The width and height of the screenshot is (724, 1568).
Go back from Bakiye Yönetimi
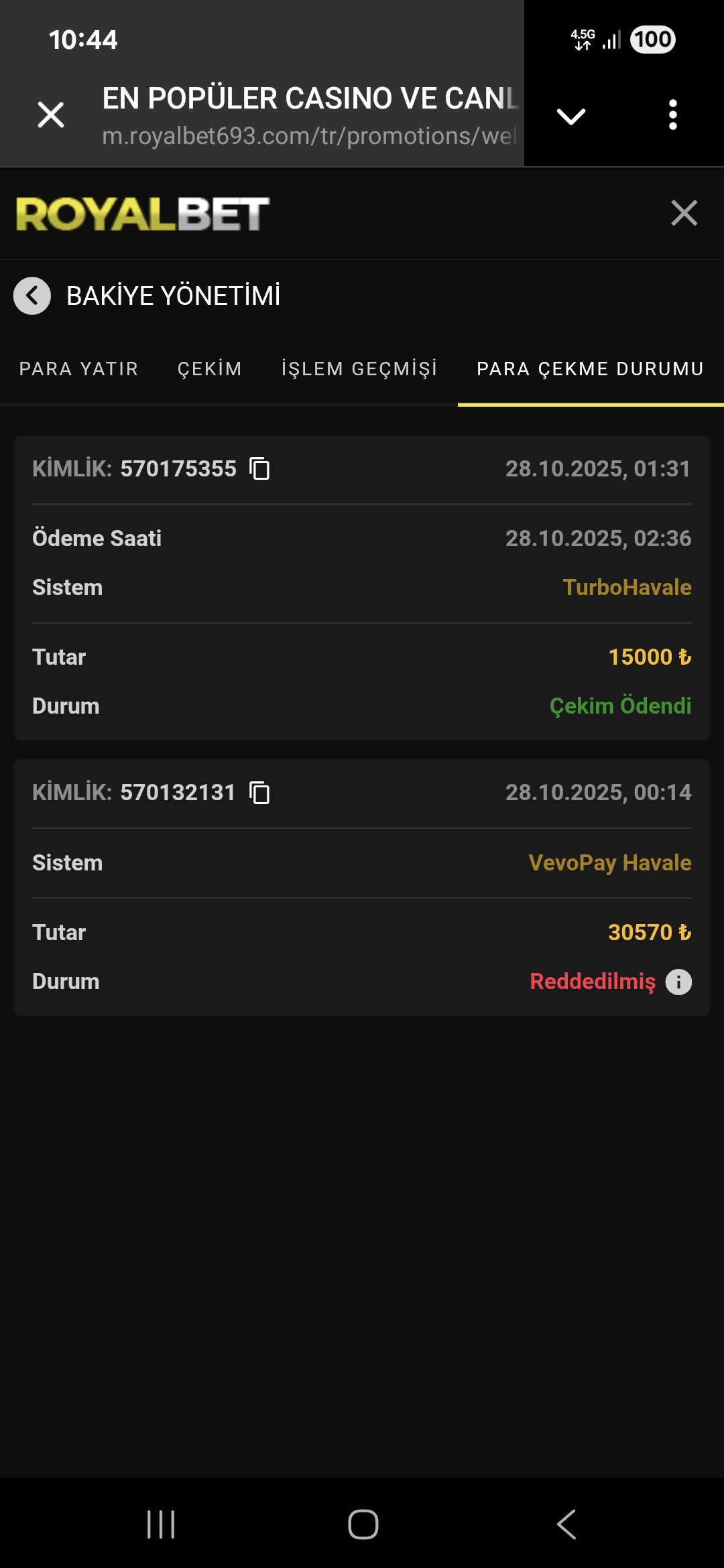(32, 296)
